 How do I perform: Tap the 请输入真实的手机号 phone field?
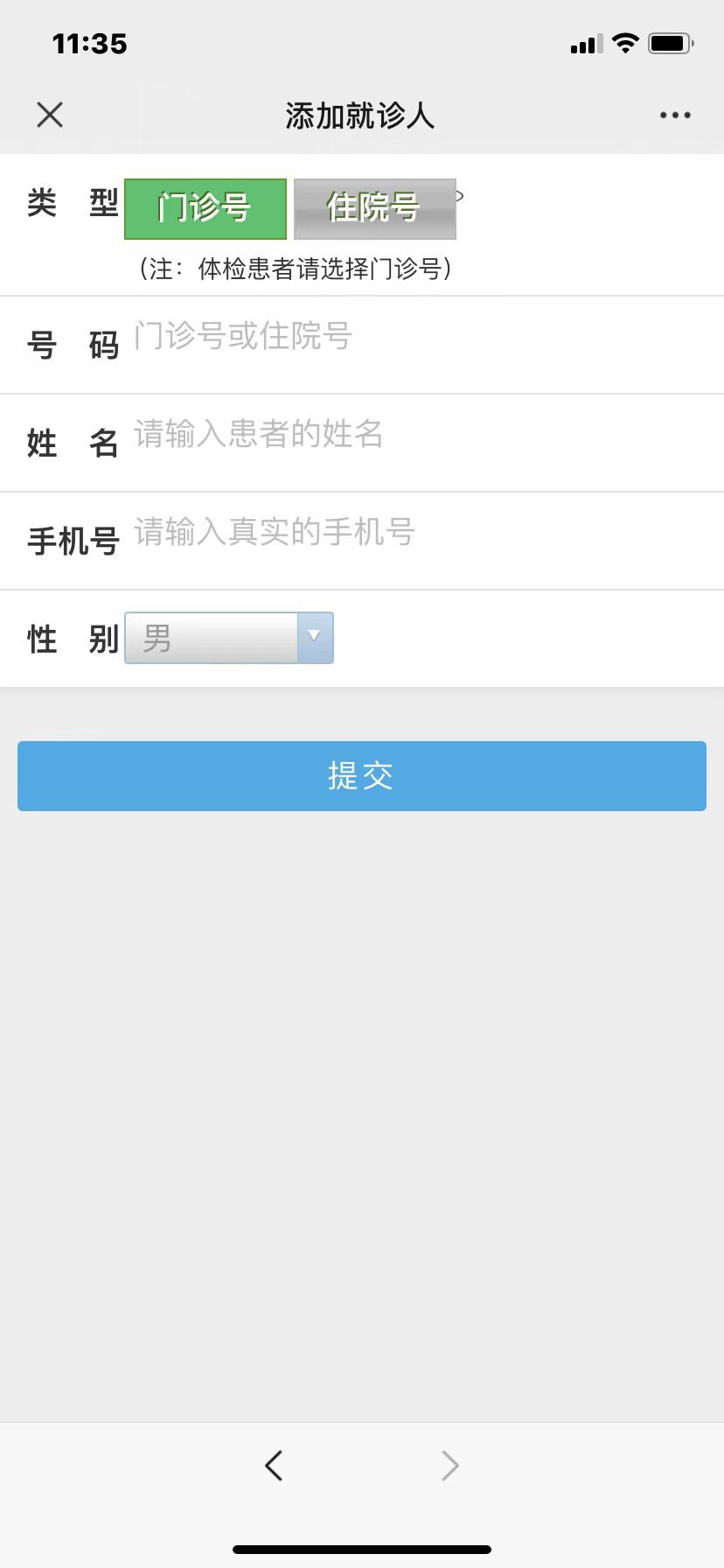[x=420, y=534]
